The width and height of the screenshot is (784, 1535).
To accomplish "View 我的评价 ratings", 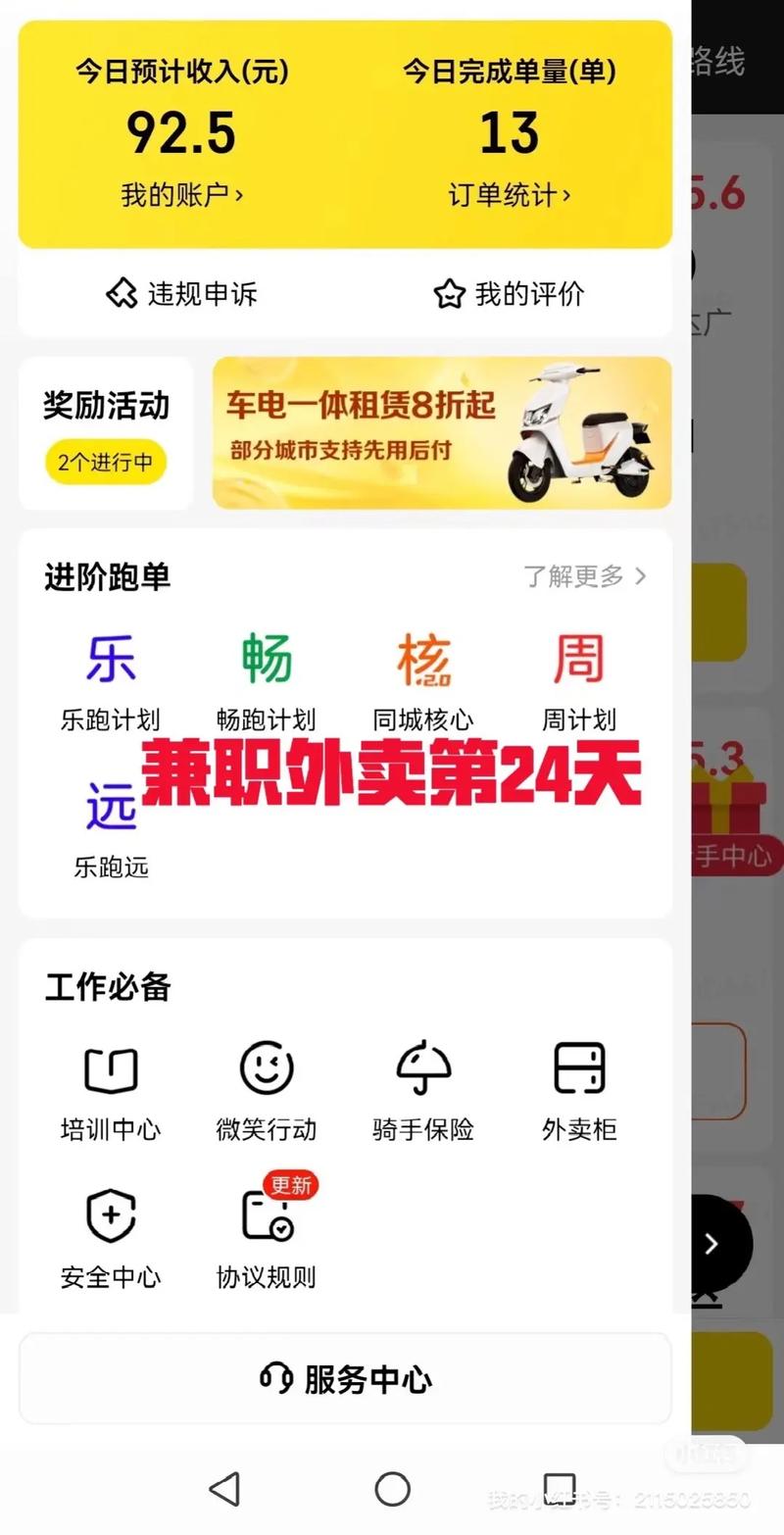I will tap(509, 293).
